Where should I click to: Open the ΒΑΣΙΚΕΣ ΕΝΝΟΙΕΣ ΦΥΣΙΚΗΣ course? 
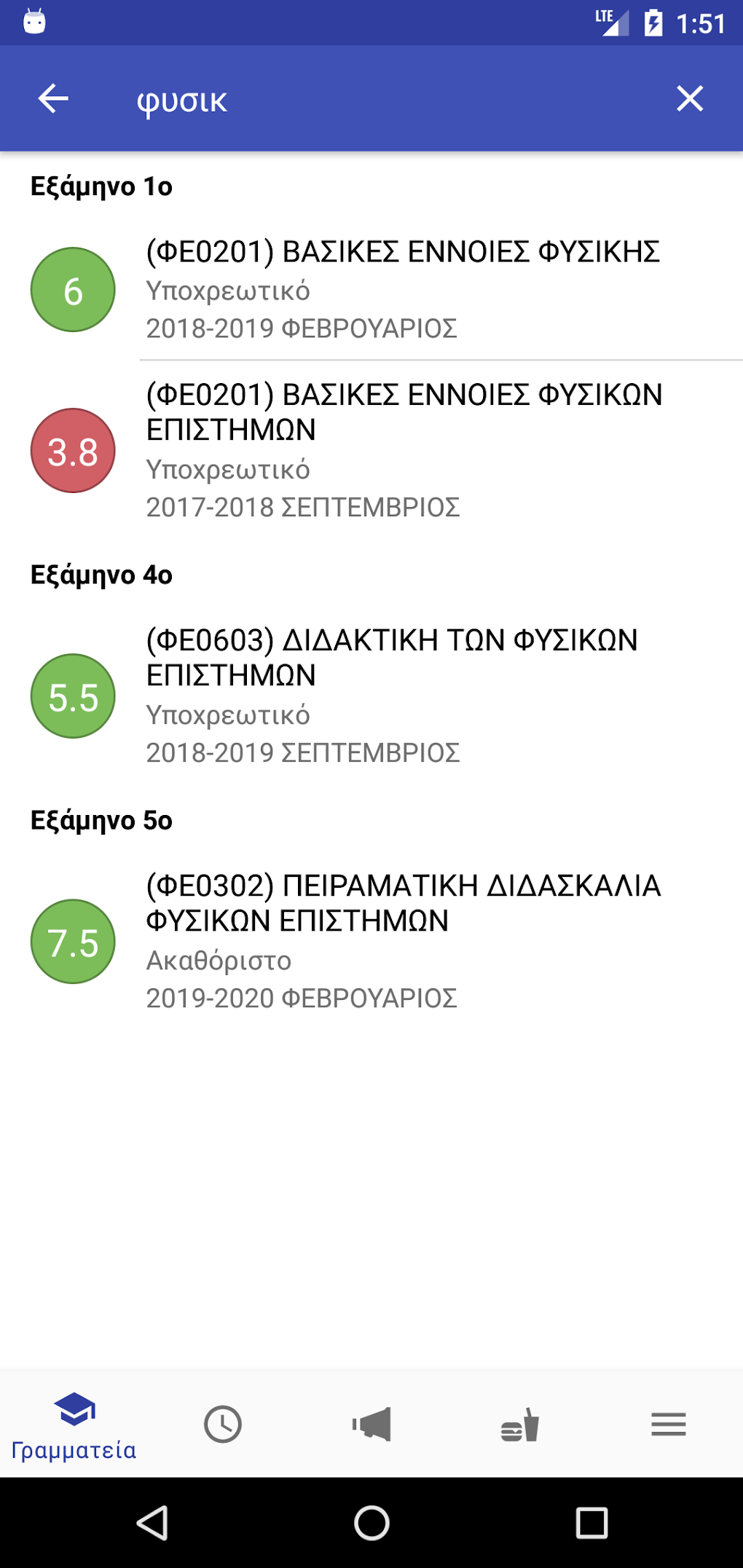tap(402, 289)
